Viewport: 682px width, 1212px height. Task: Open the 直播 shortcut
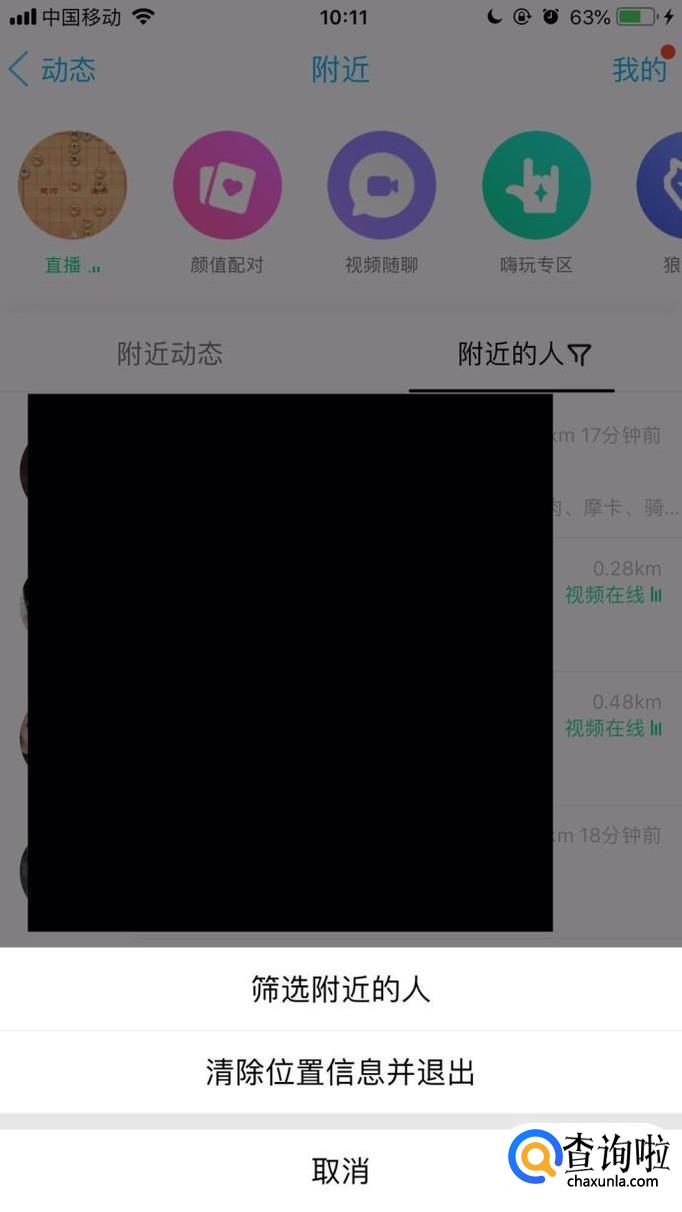pyautogui.click(x=72, y=186)
